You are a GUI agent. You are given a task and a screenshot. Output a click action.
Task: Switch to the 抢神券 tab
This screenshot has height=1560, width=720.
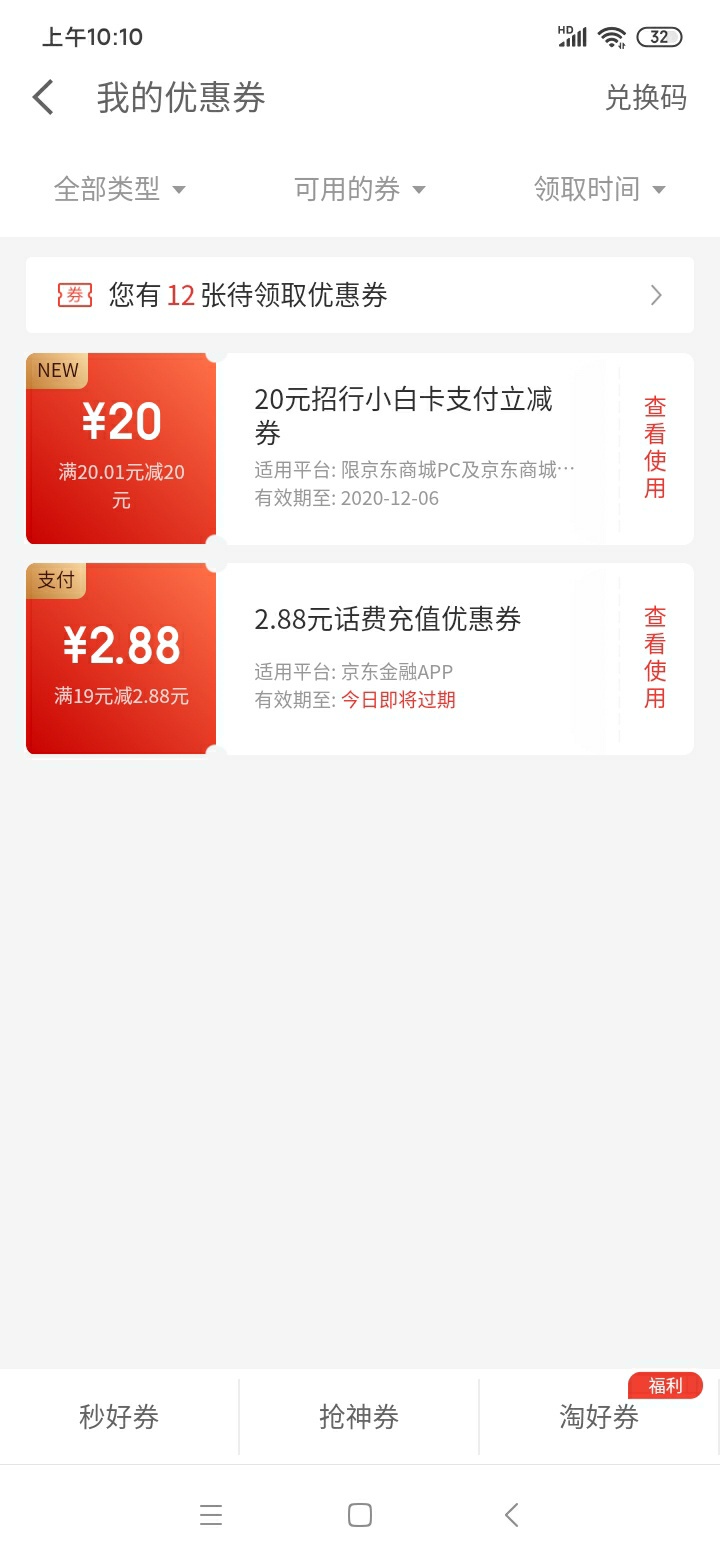pos(359,1417)
